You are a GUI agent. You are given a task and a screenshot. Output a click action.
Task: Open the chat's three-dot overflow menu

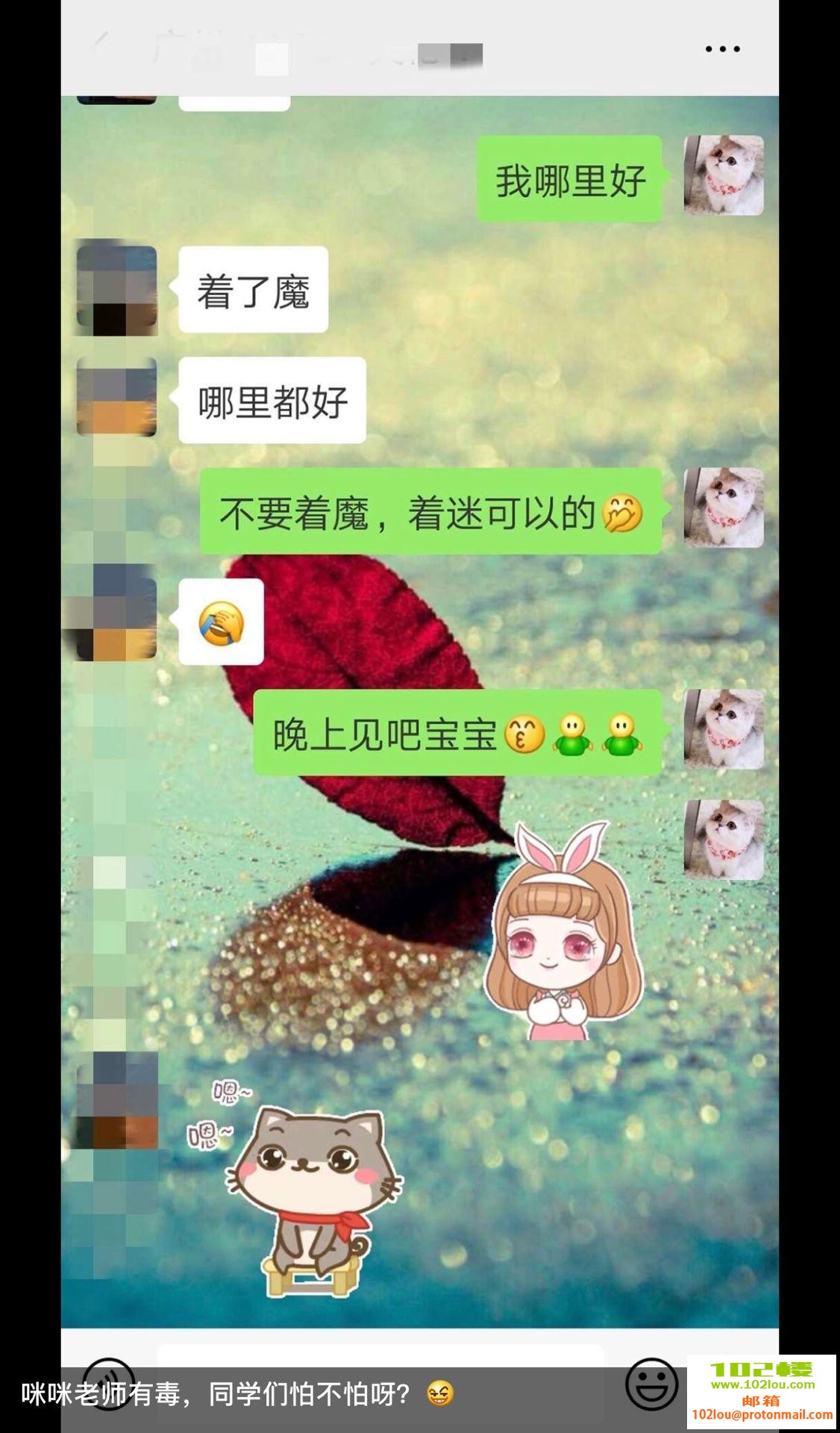click(x=722, y=49)
